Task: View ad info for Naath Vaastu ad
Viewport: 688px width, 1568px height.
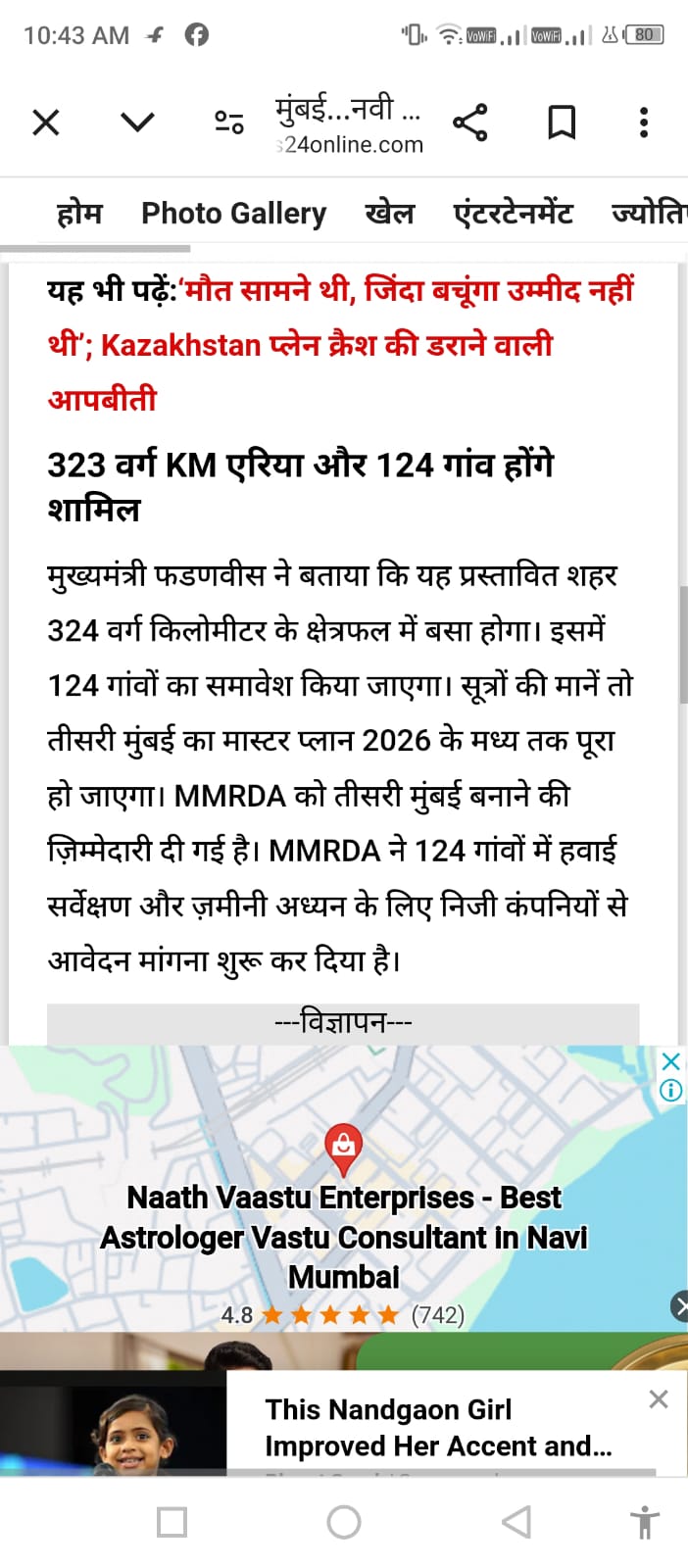Action: pyautogui.click(x=671, y=1090)
